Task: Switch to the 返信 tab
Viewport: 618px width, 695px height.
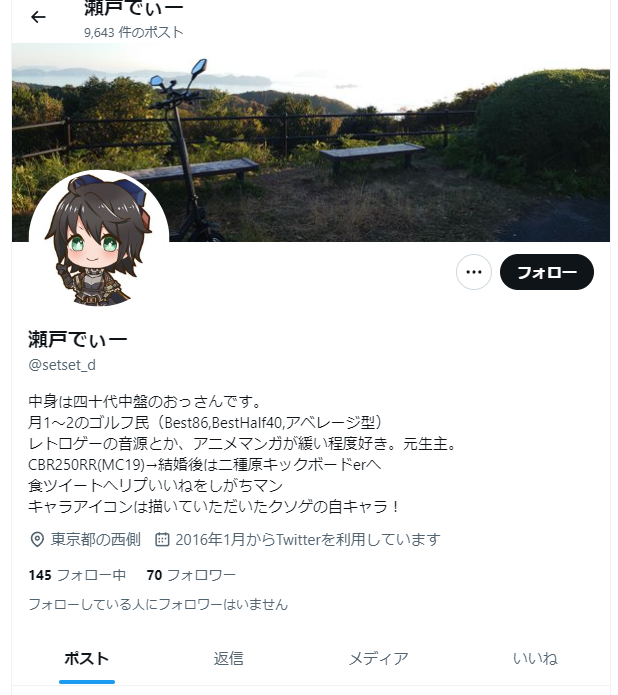Action: pyautogui.click(x=228, y=658)
